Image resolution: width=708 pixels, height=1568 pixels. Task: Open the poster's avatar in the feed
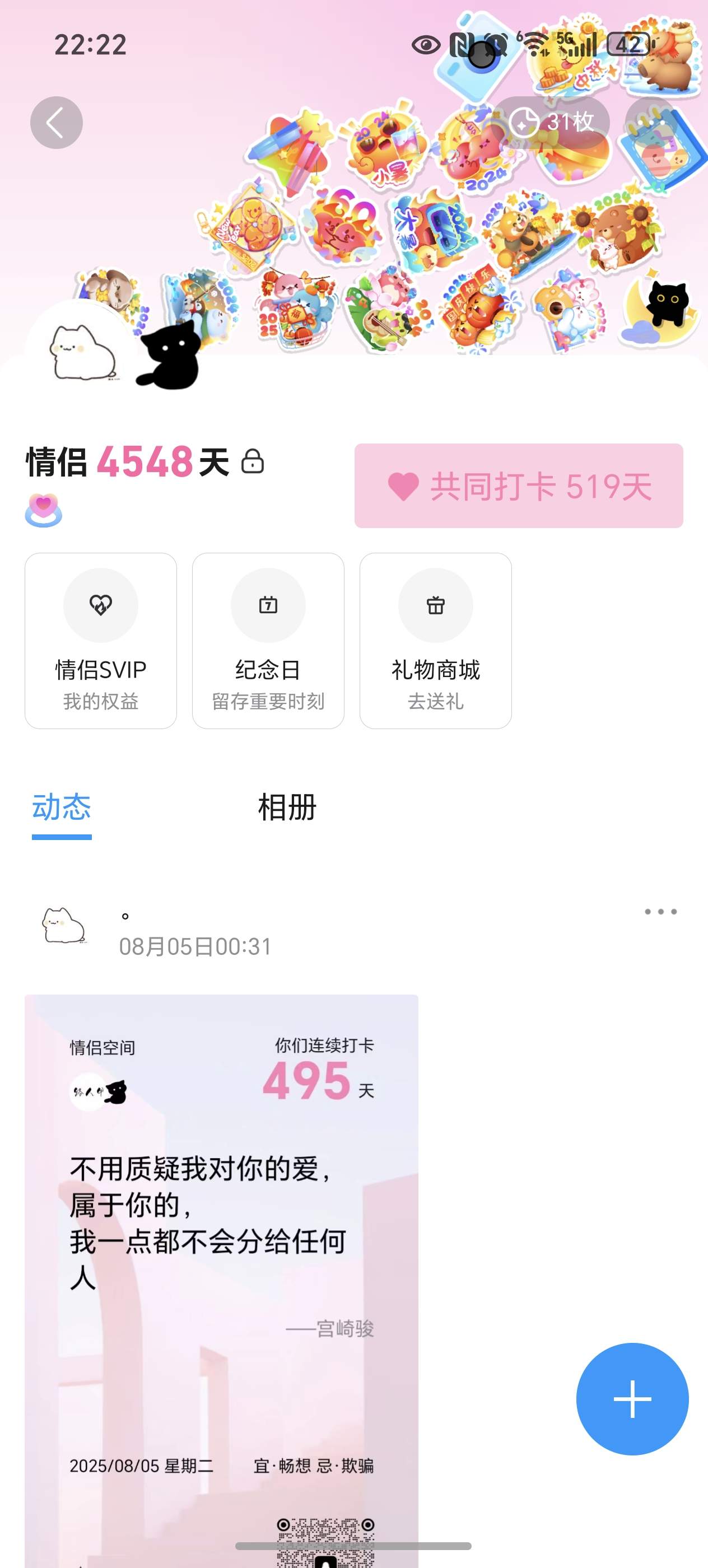63,926
